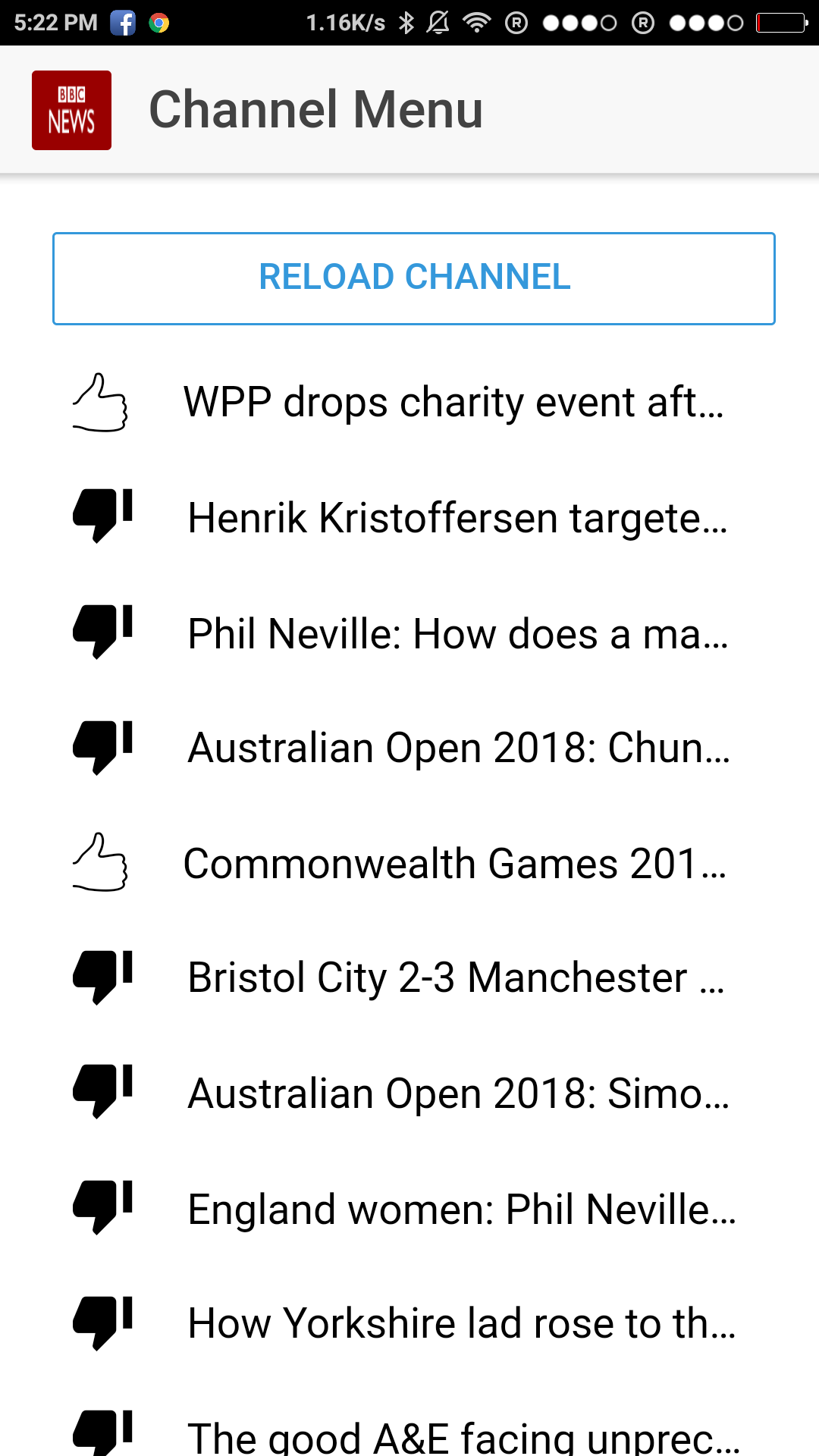This screenshot has width=819, height=1456.
Task: Open the Commonwealth Games article
Action: coord(455,864)
